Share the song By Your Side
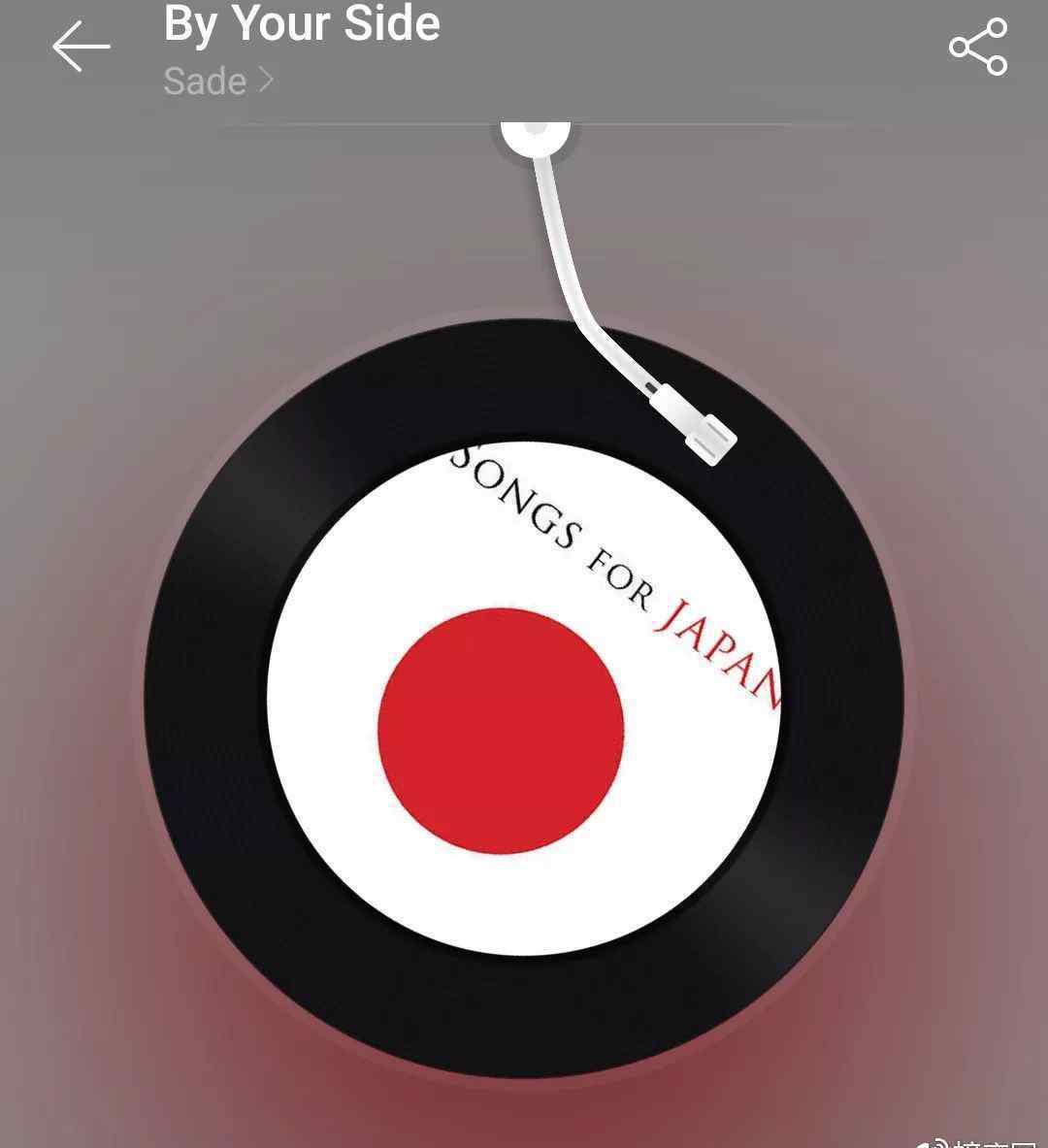This screenshot has width=1048, height=1148. point(978,47)
